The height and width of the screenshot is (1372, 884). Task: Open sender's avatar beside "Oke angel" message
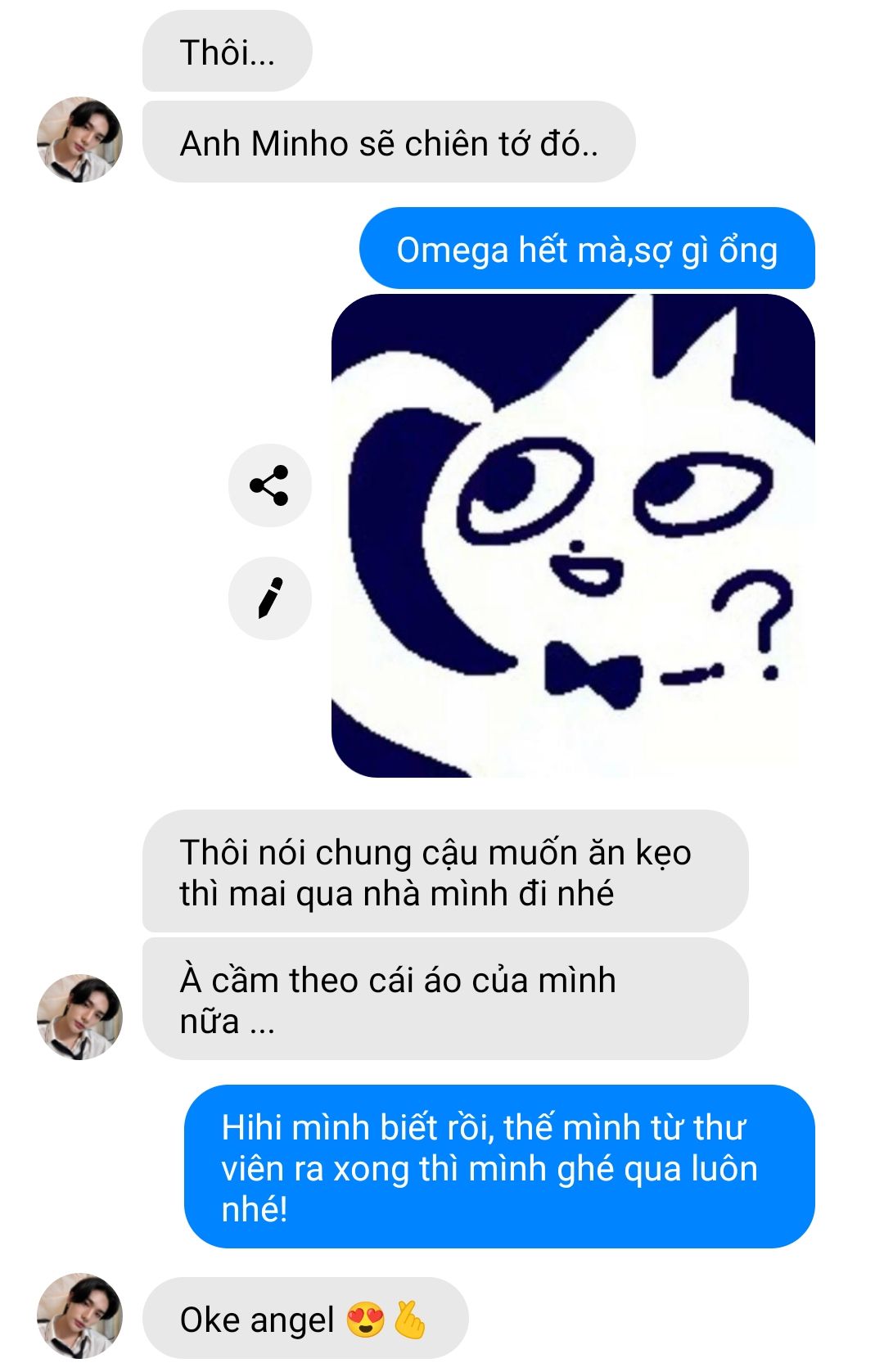tap(79, 1316)
